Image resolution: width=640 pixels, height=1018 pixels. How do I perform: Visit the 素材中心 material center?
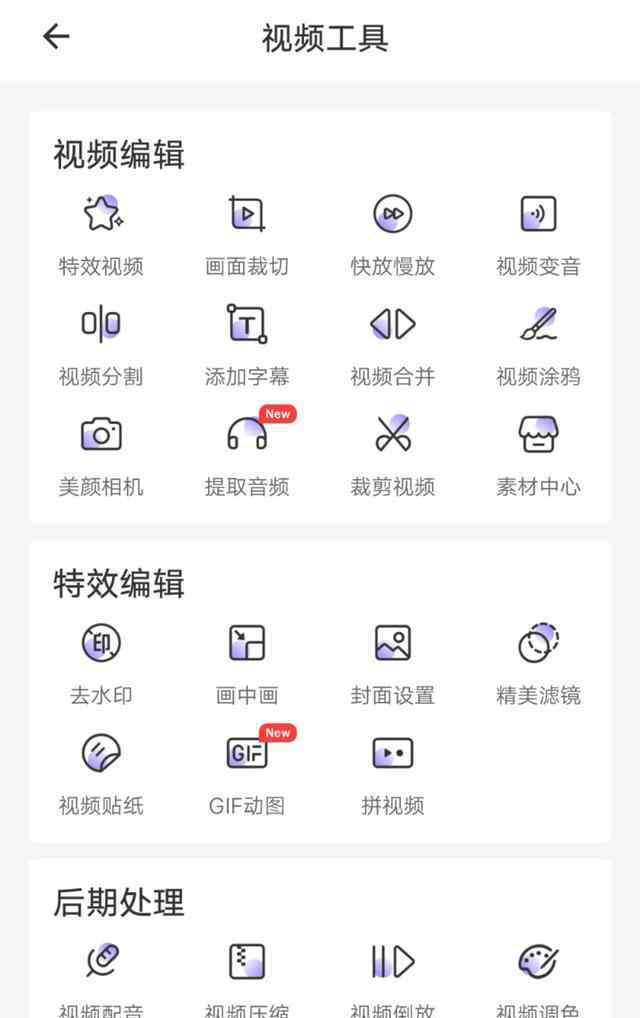[538, 453]
